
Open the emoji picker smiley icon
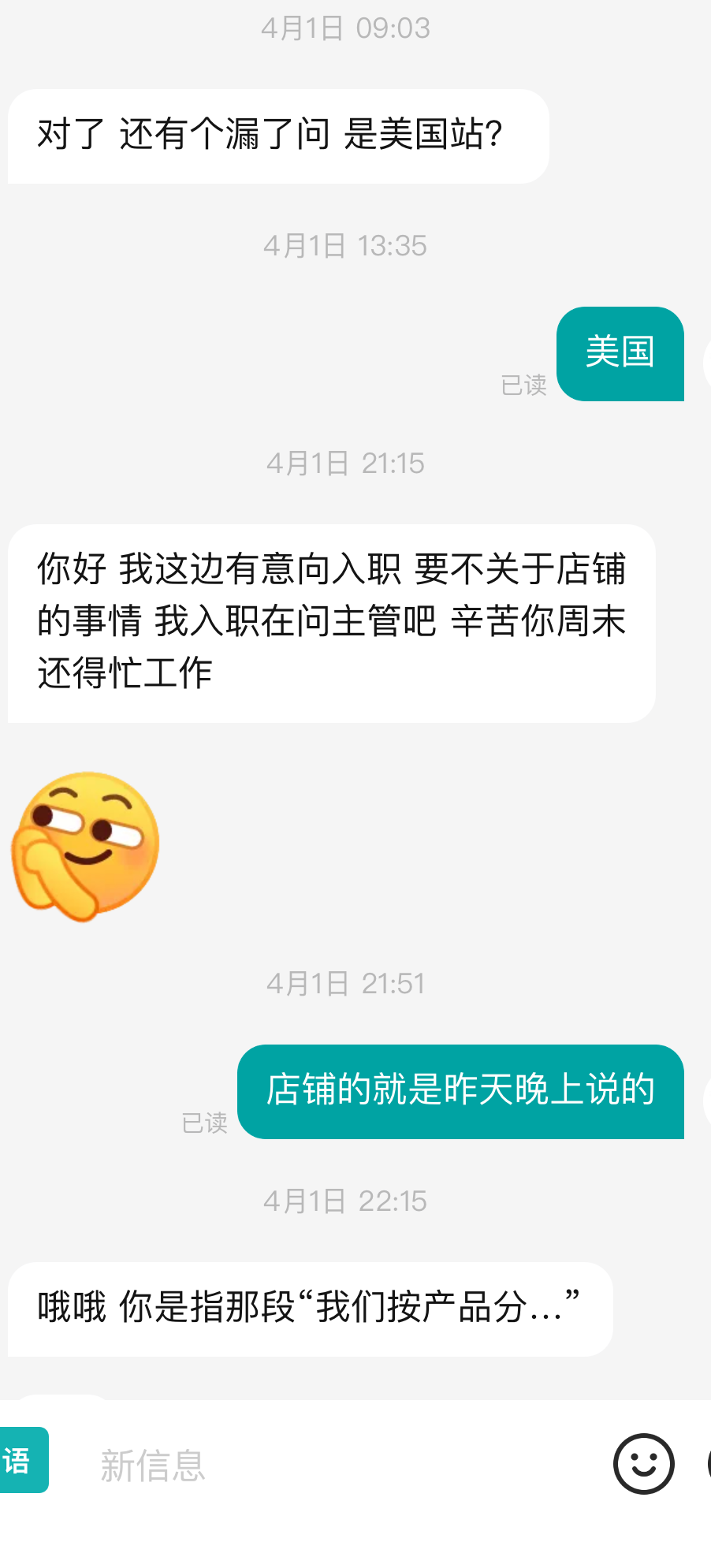[643, 1464]
